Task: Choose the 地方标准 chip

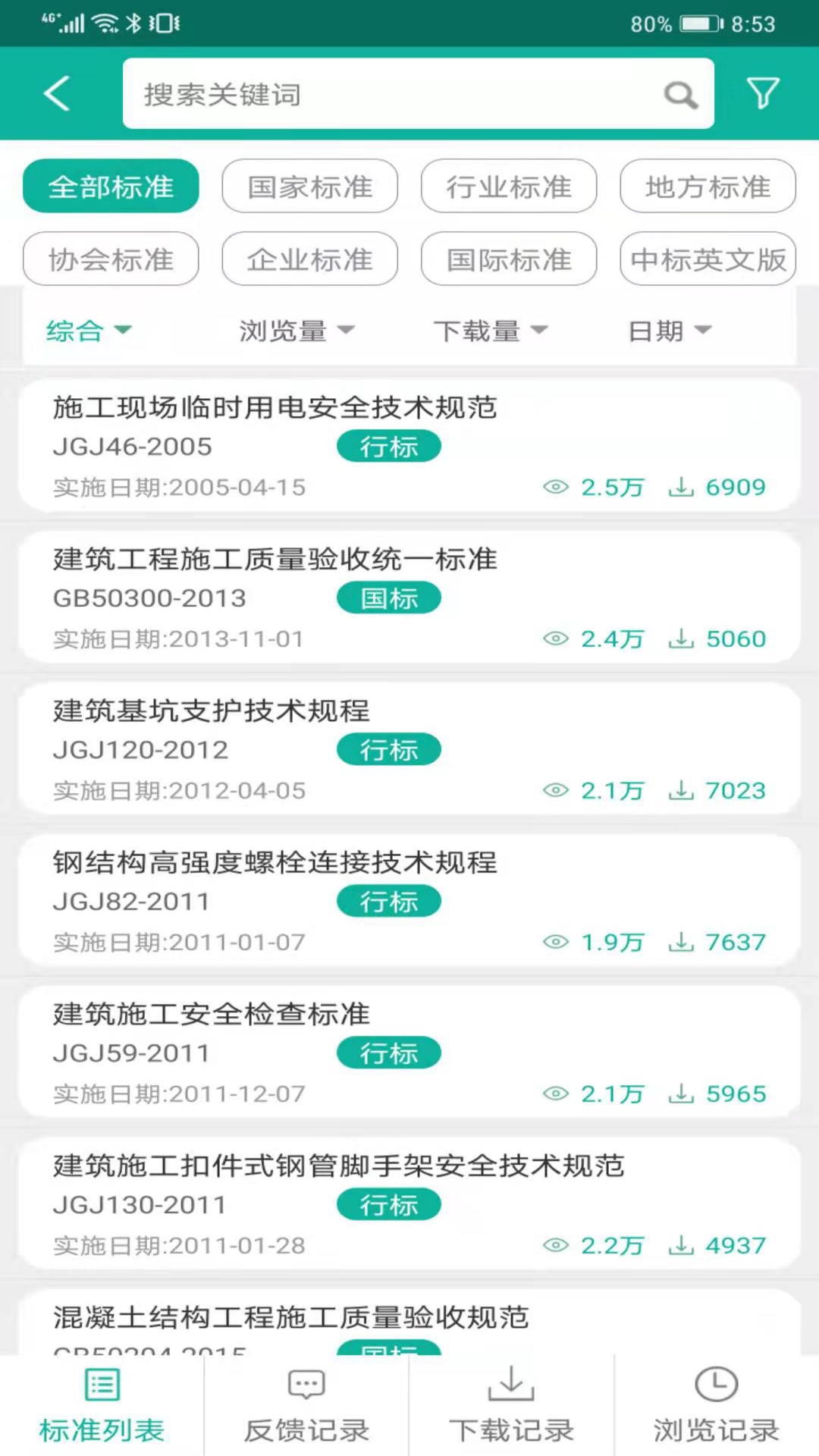Action: click(708, 187)
